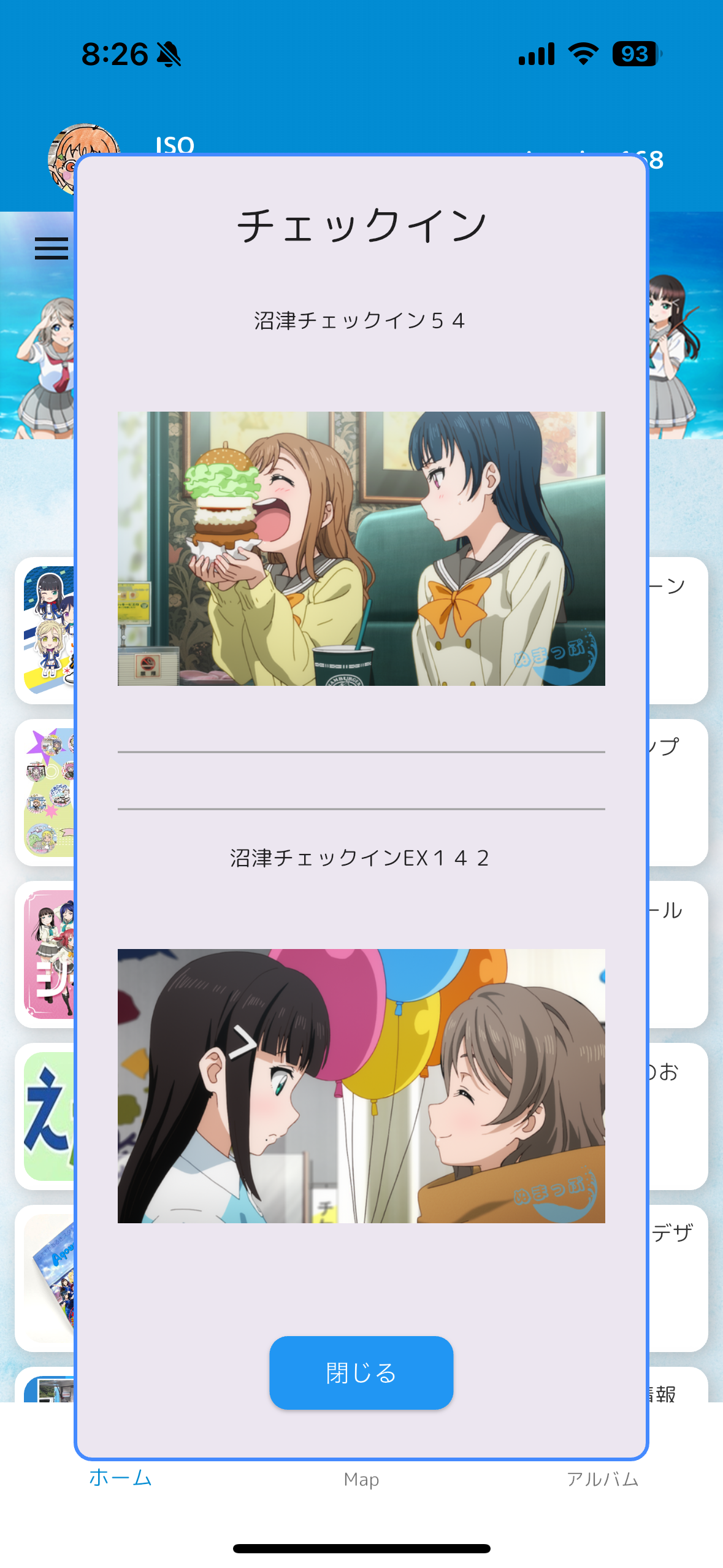This screenshot has width=723, height=1568.
Task: Switch to the Map tab
Action: pyautogui.click(x=361, y=1479)
